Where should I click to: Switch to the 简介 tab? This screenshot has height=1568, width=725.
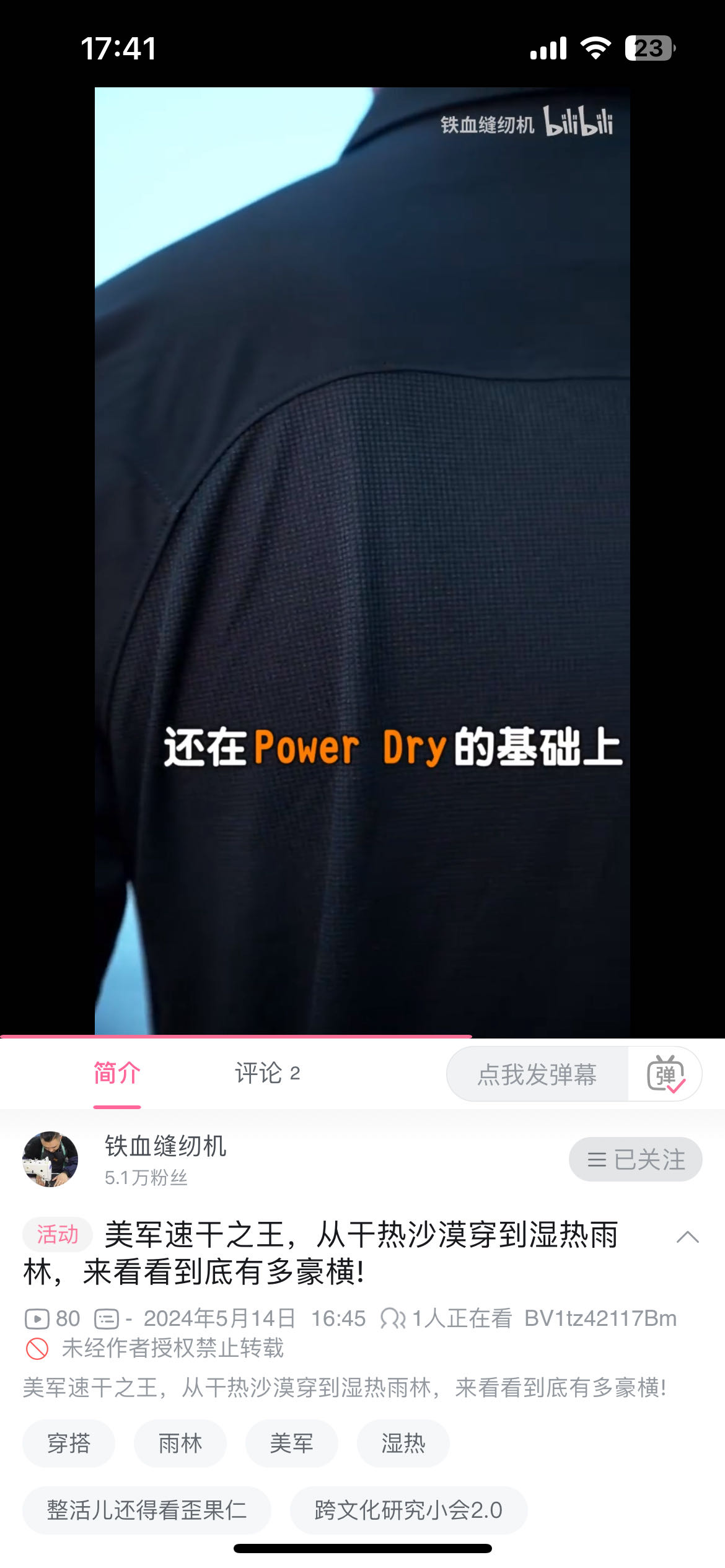[x=116, y=1073]
